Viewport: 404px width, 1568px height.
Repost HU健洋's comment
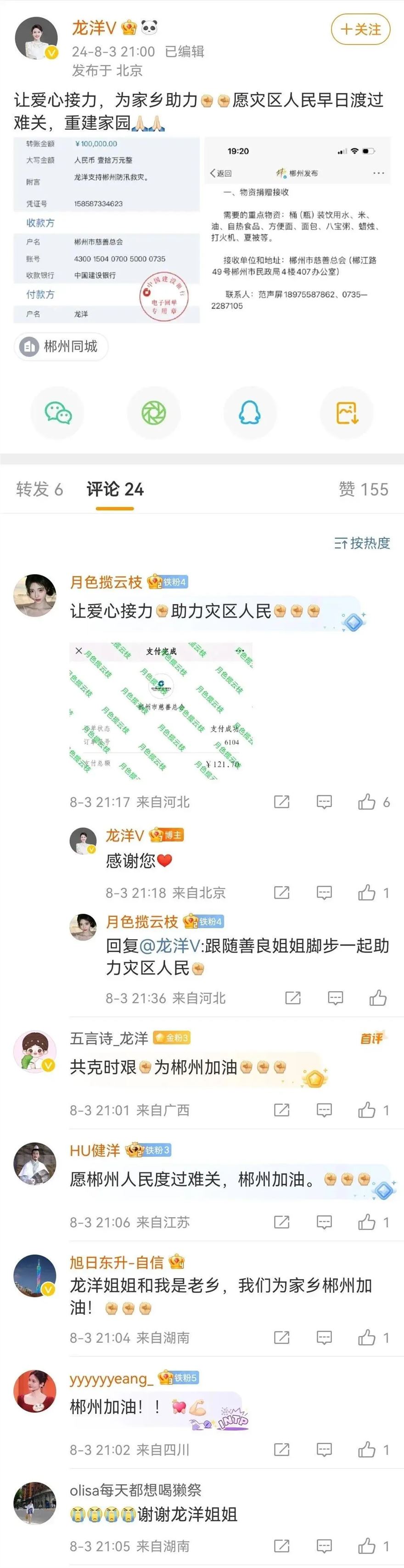(x=281, y=1222)
